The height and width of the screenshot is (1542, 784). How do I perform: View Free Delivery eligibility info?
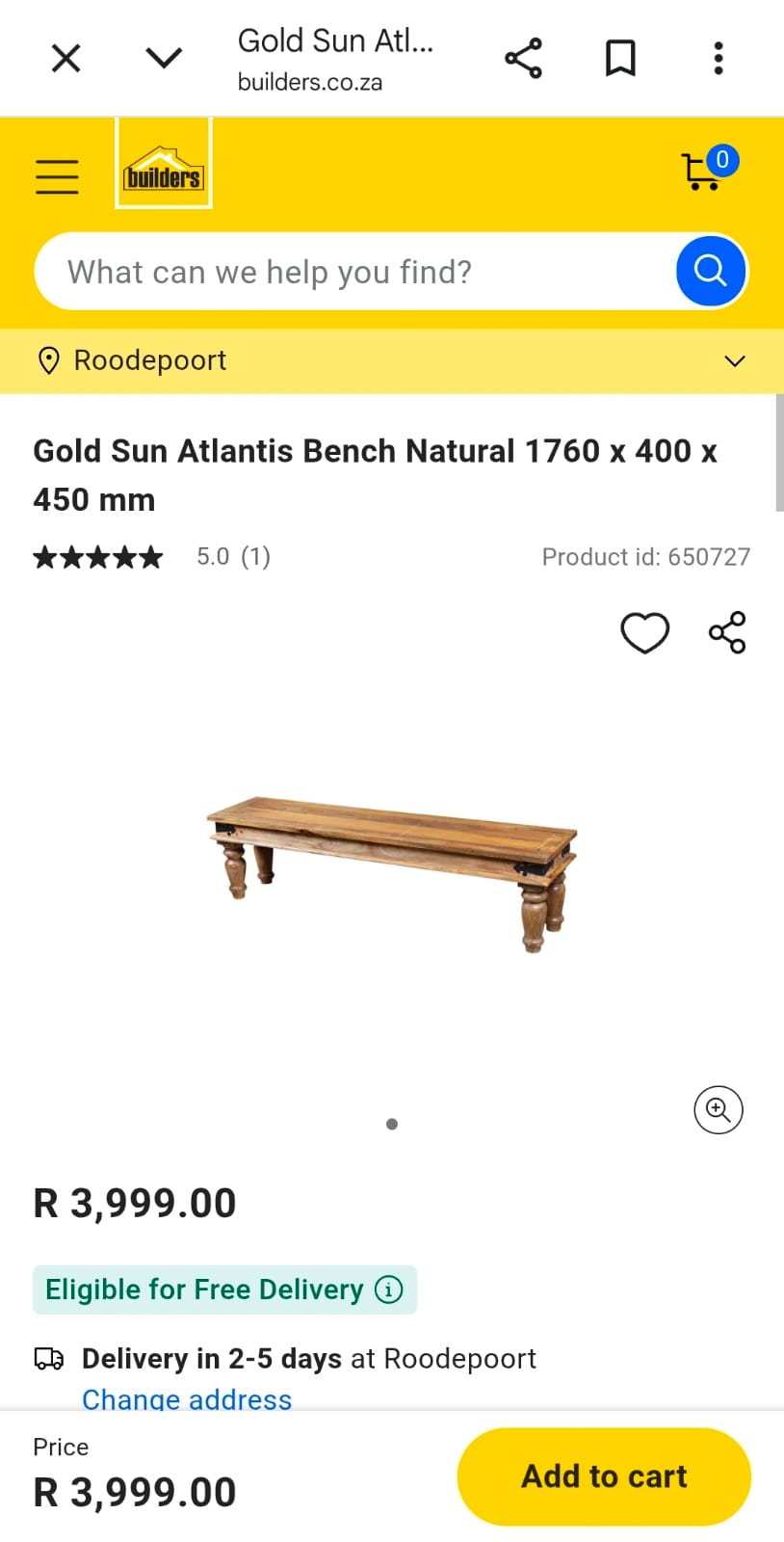389,1289
